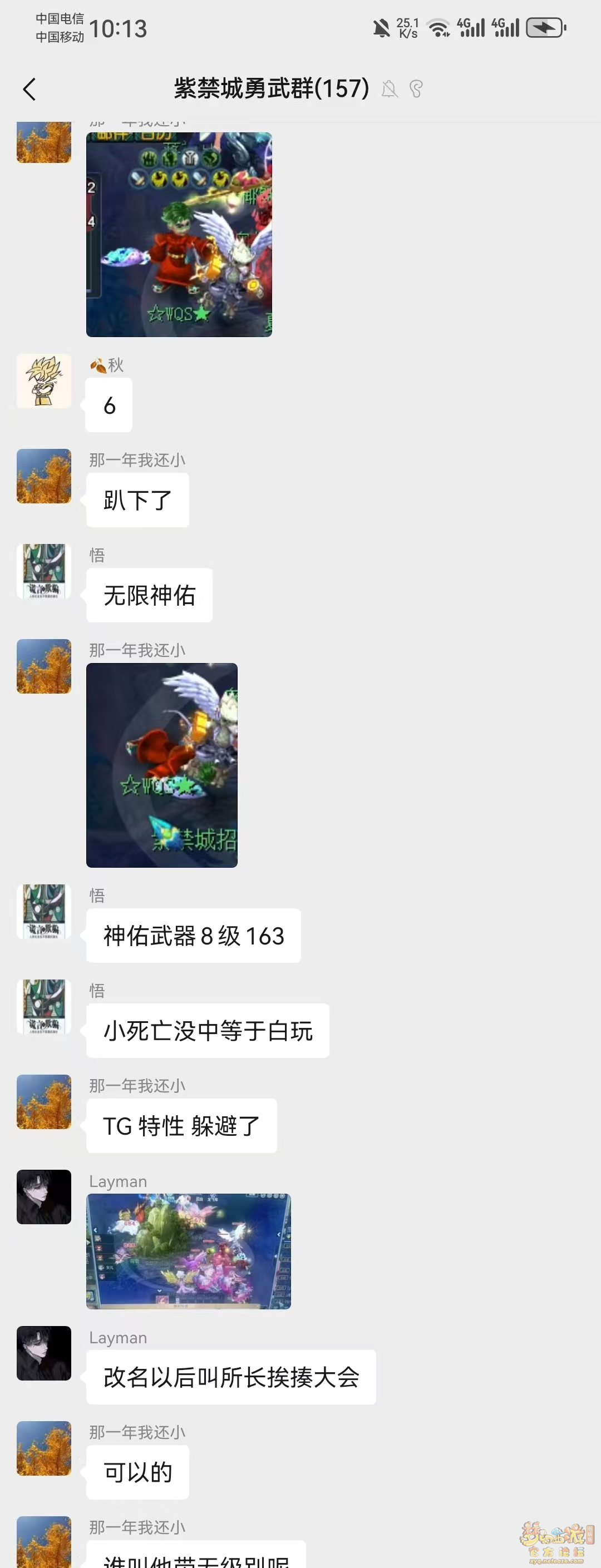This screenshot has height=1568, width=601.
Task: Go back from the group chat
Action: pos(29,89)
